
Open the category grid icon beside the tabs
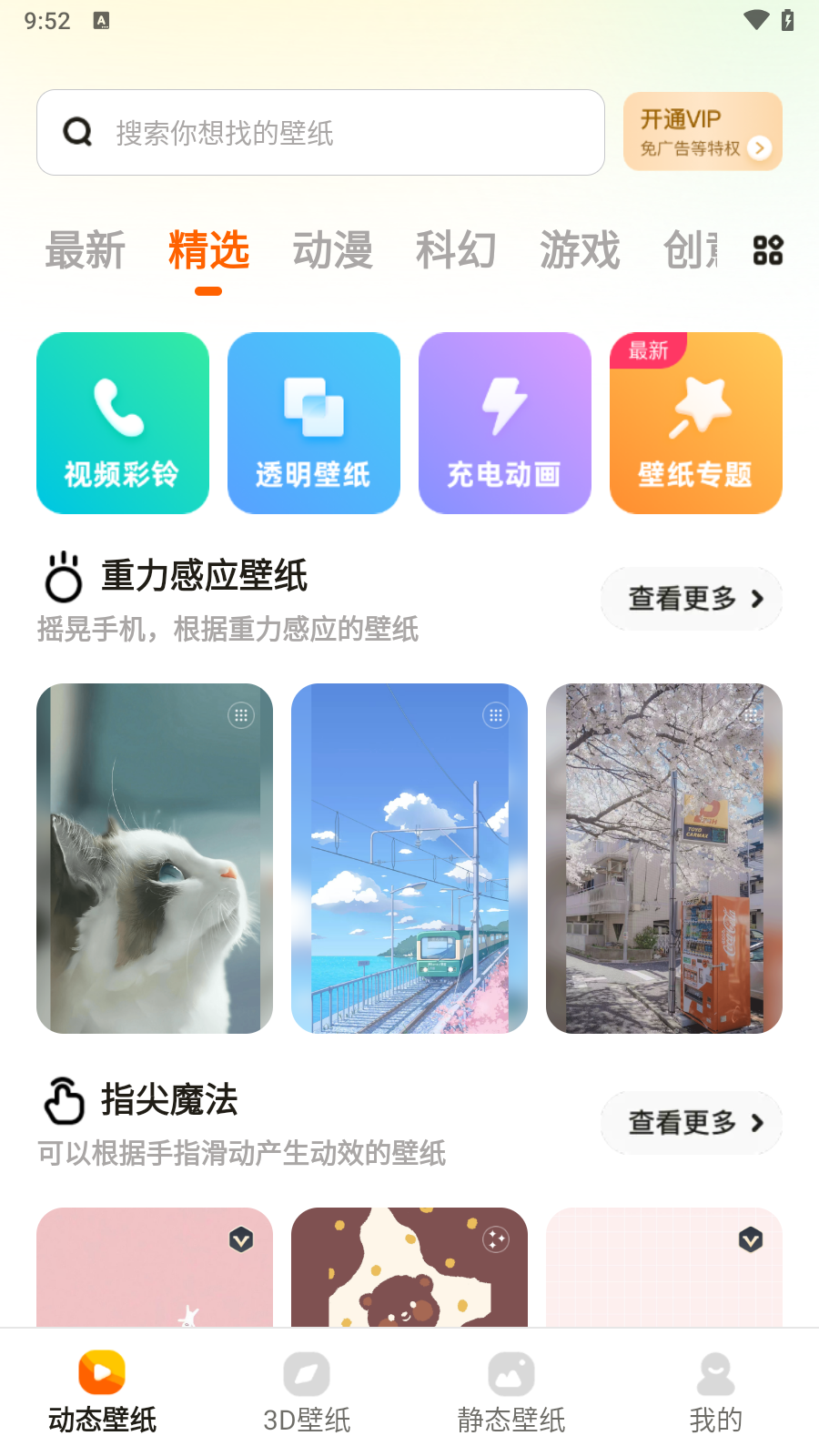pyautogui.click(x=767, y=249)
